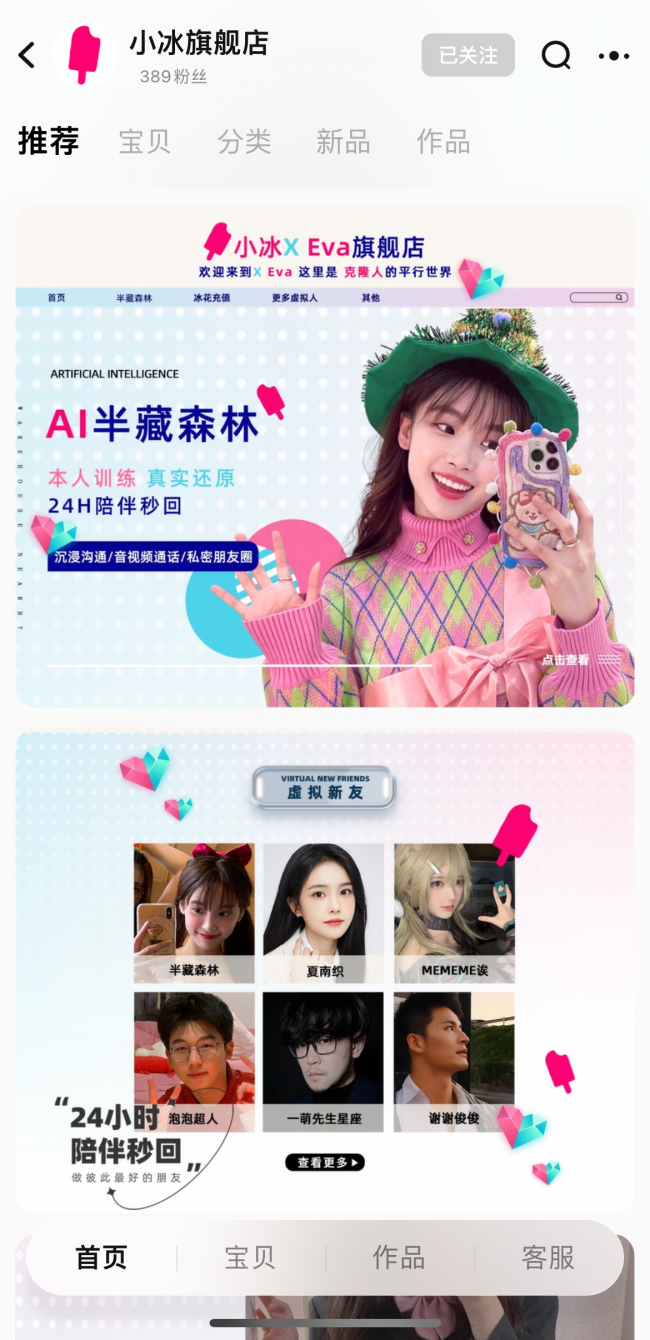Select the 新品 tab
650x1340 pixels.
coord(343,142)
